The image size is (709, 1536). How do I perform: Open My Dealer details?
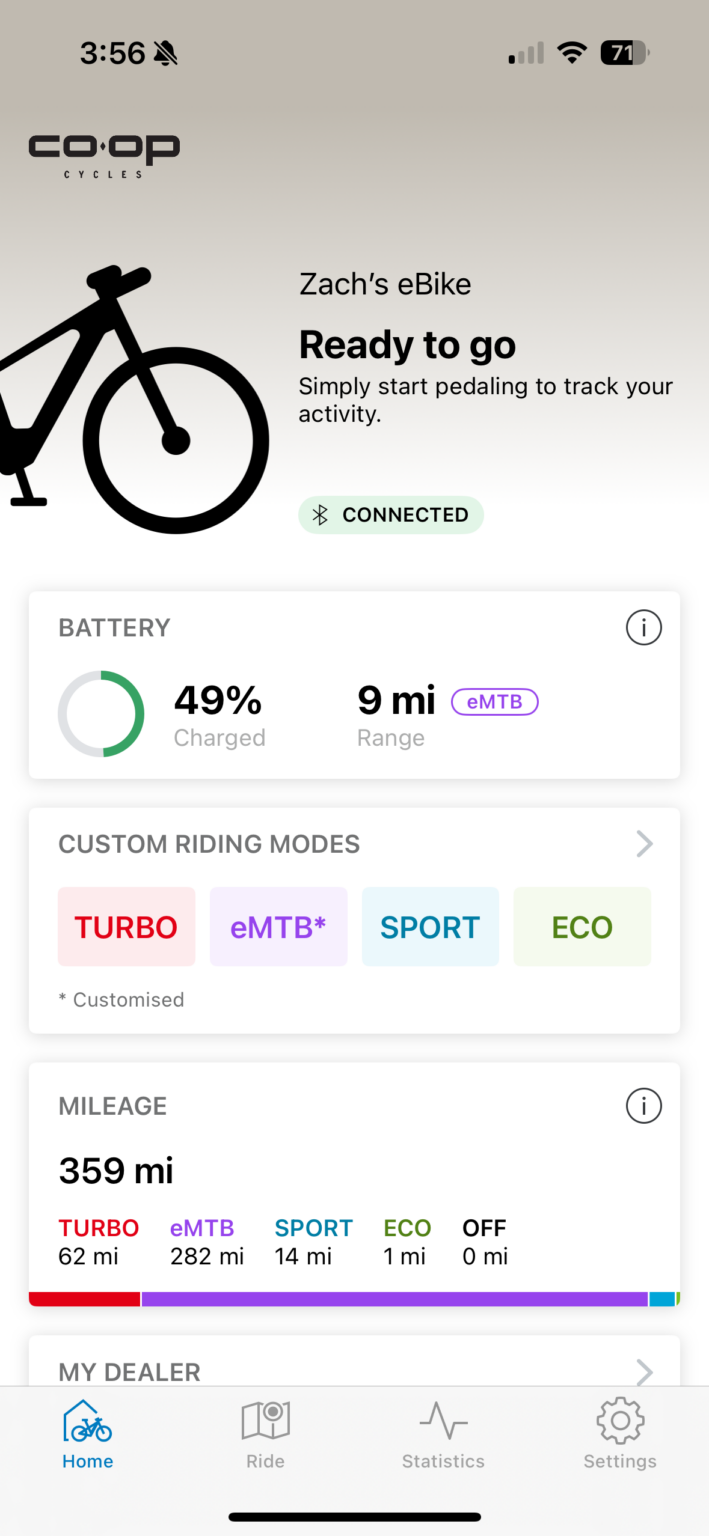tap(644, 1371)
